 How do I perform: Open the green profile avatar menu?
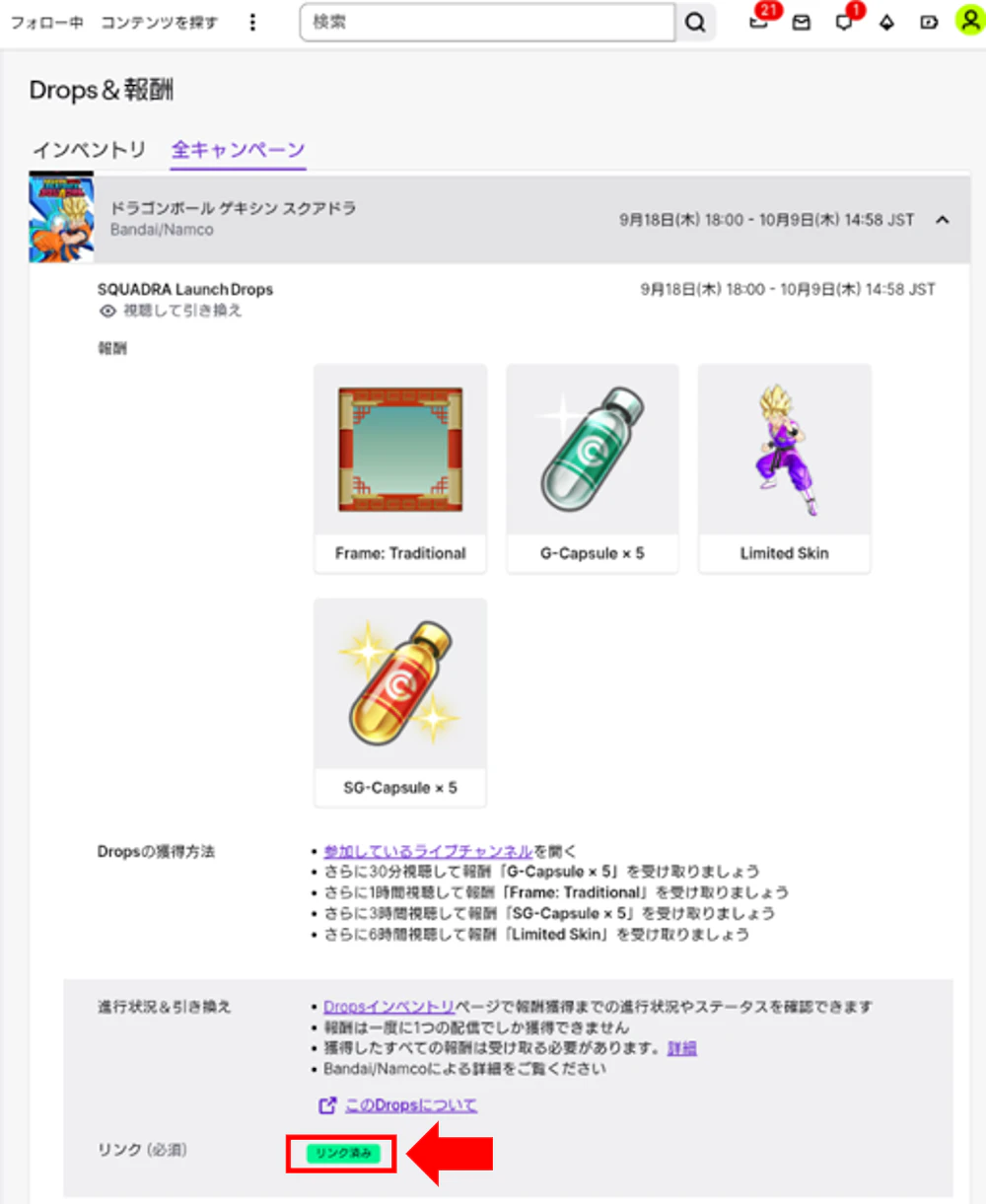[969, 22]
